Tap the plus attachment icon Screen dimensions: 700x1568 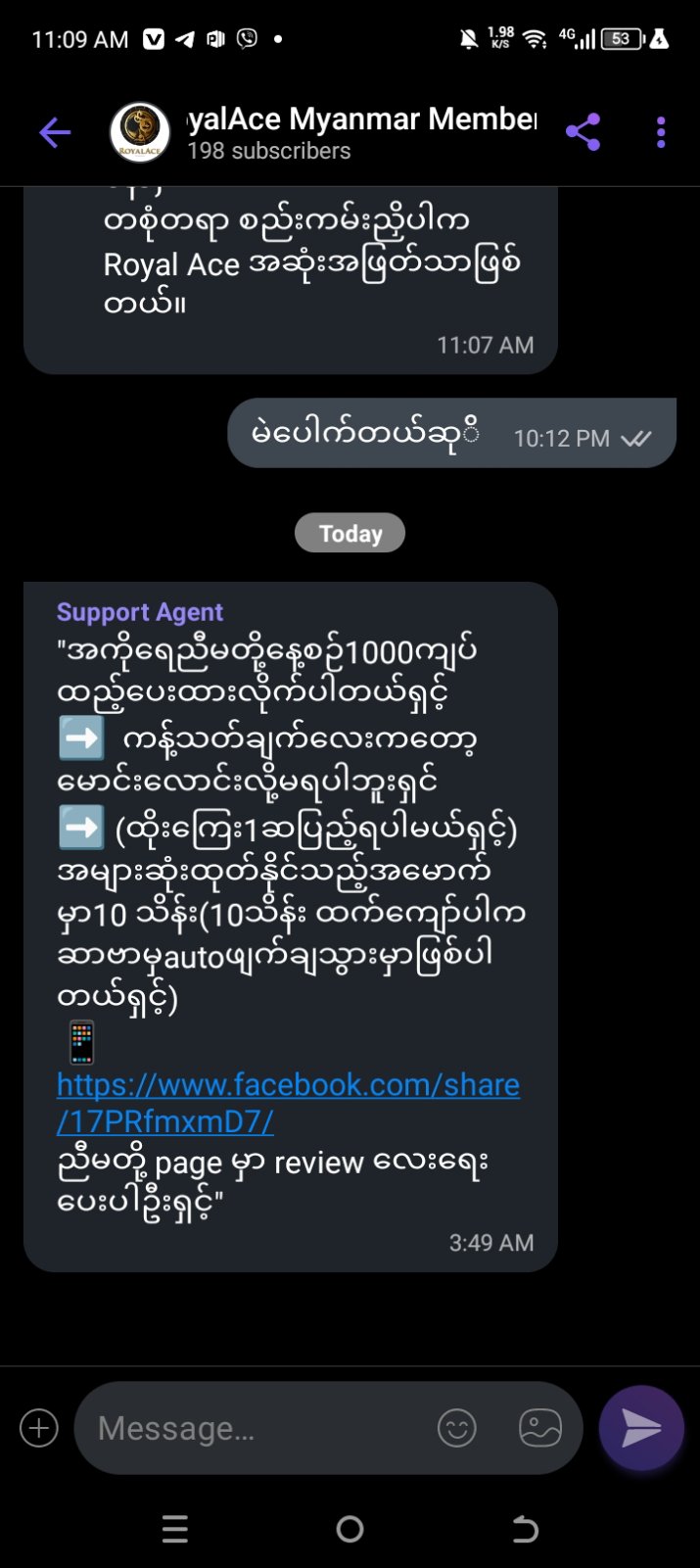coord(39,1428)
